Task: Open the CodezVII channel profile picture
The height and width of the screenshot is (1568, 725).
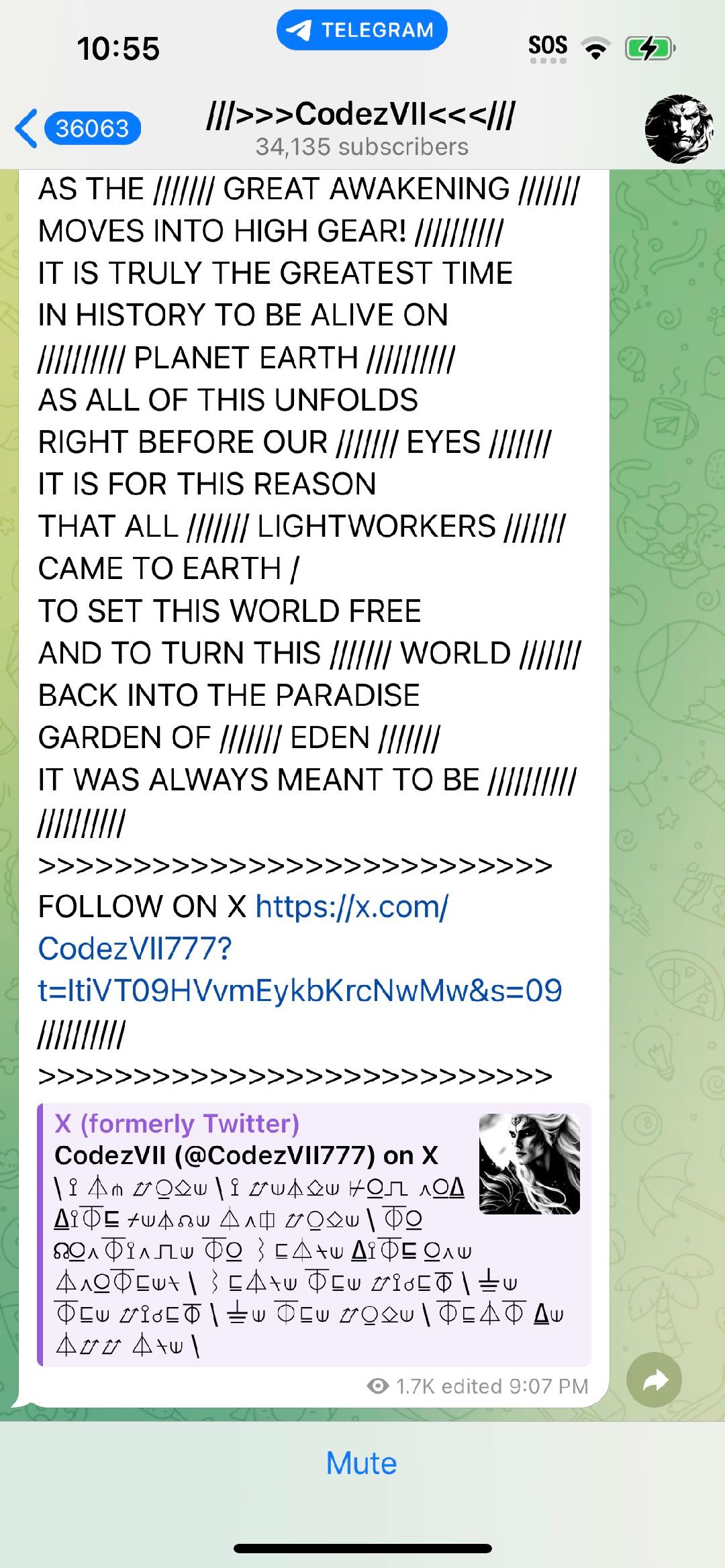Action: (x=679, y=128)
